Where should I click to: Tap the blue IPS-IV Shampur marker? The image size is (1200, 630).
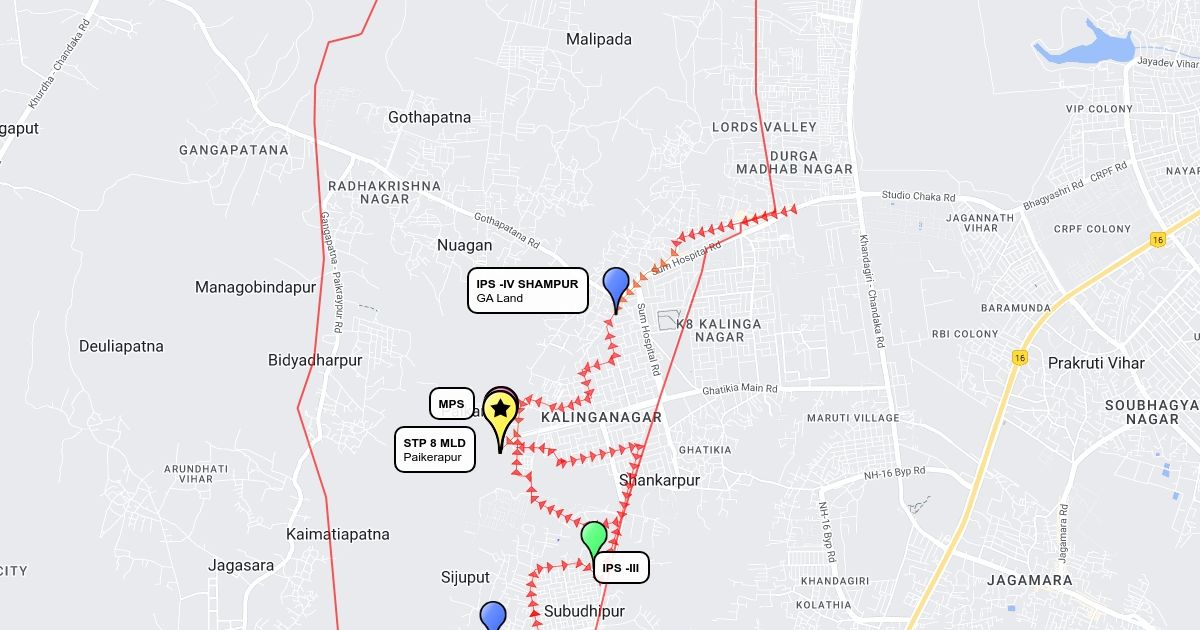616,290
